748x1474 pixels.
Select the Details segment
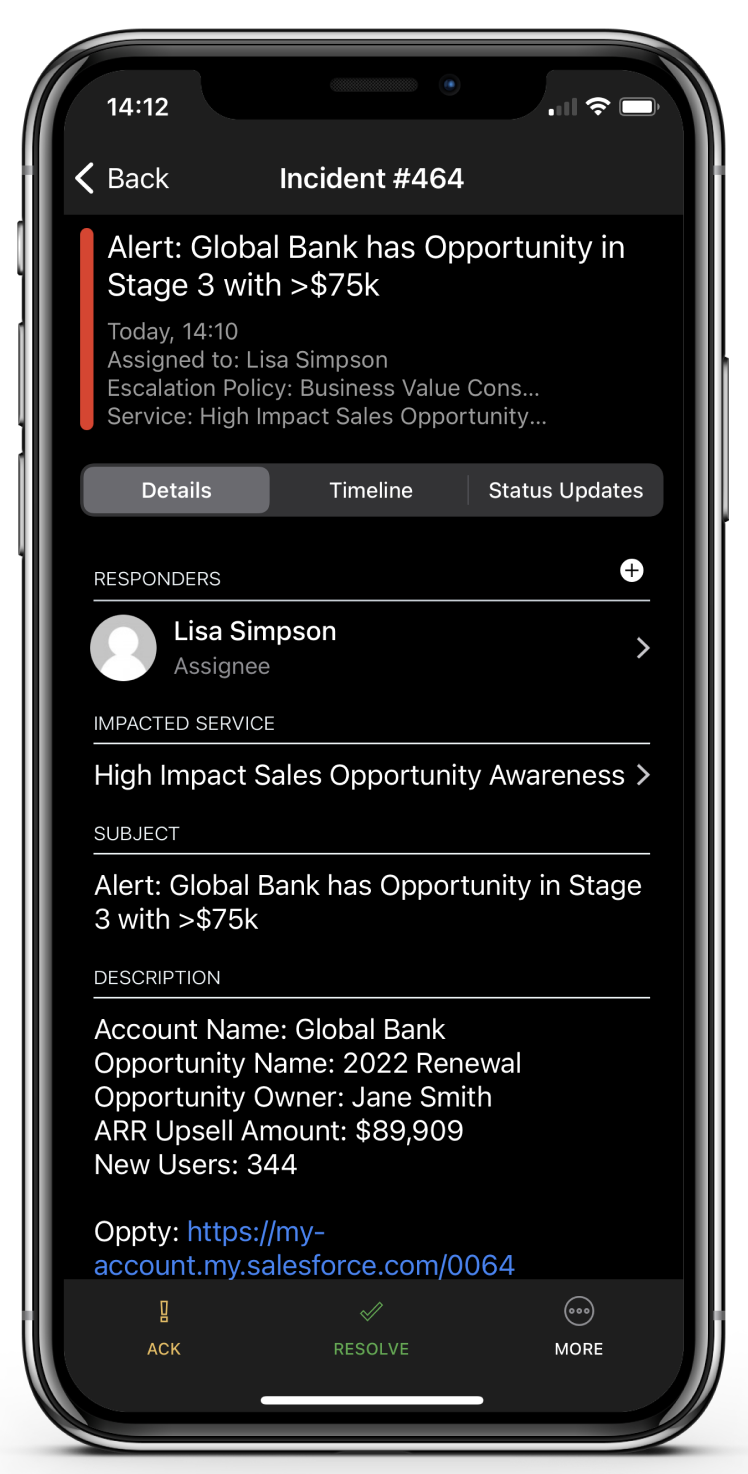[176, 490]
